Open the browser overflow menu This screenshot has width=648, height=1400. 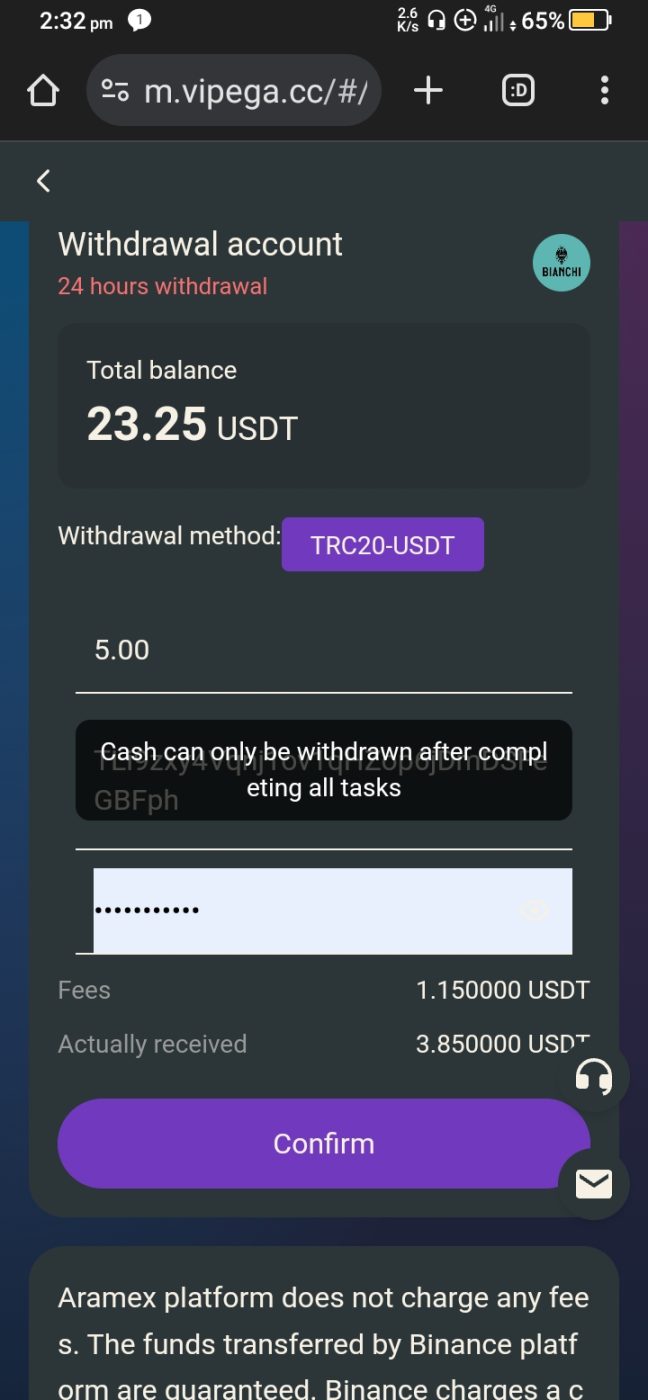pyautogui.click(x=604, y=91)
